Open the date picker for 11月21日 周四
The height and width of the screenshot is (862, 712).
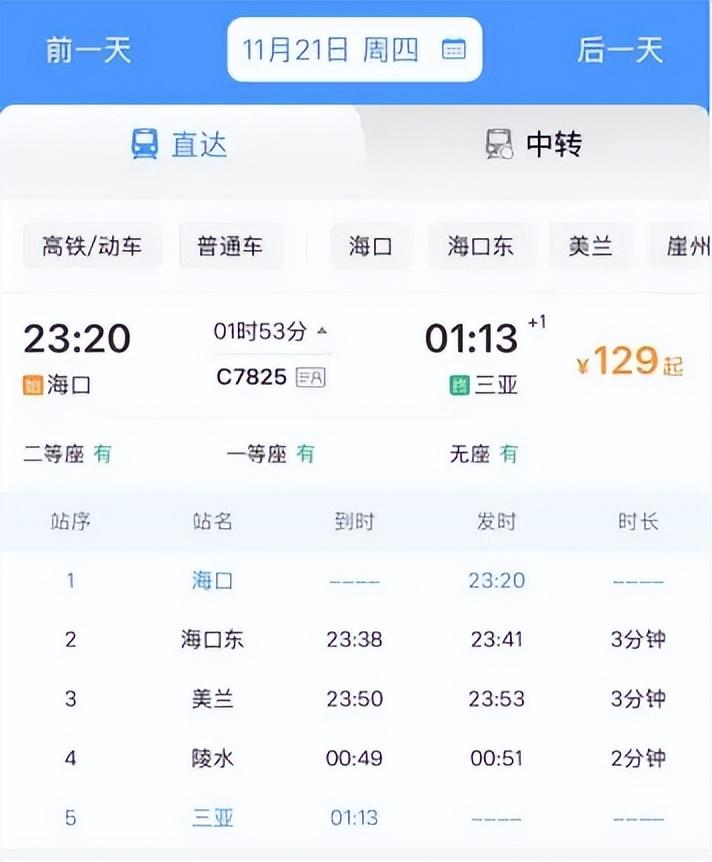(x=354, y=49)
